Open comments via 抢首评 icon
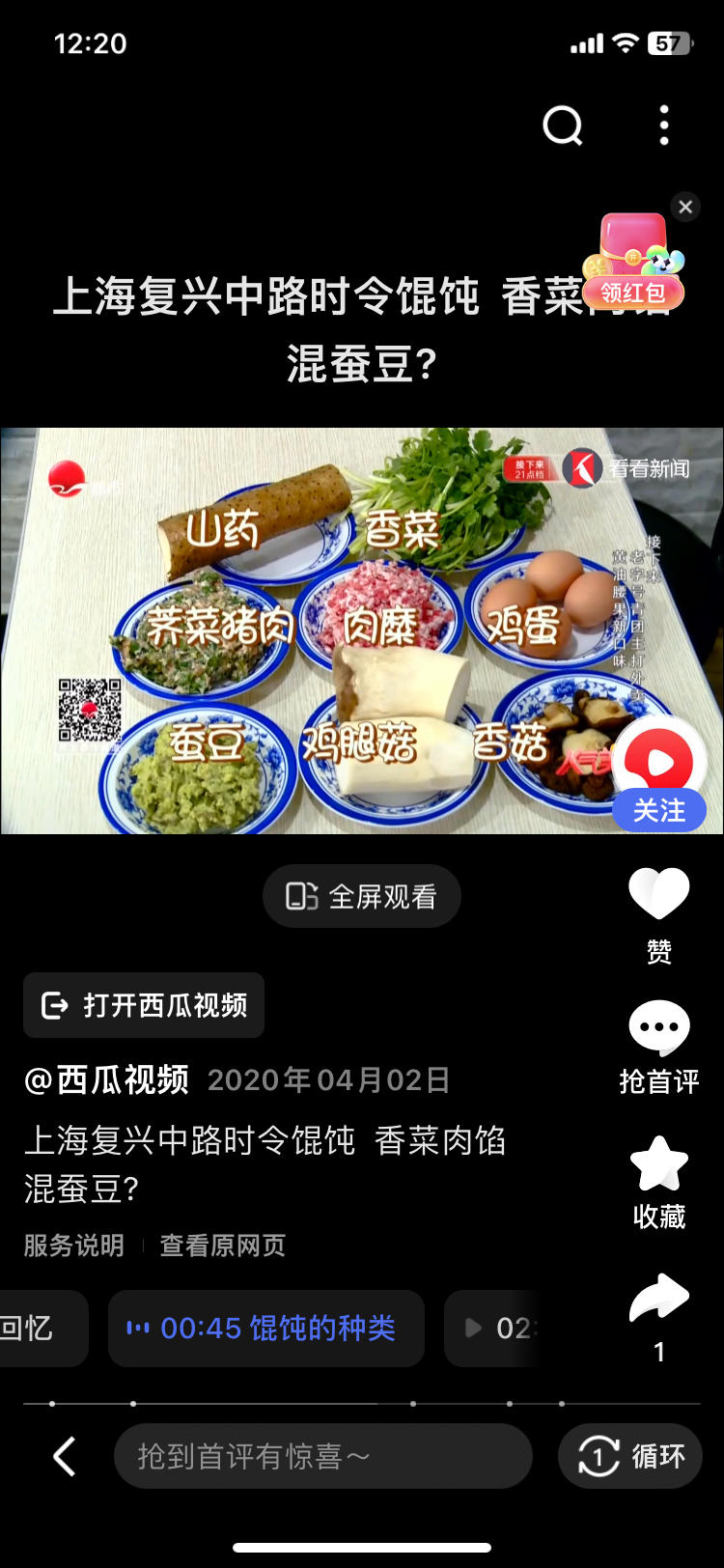 click(x=659, y=1029)
